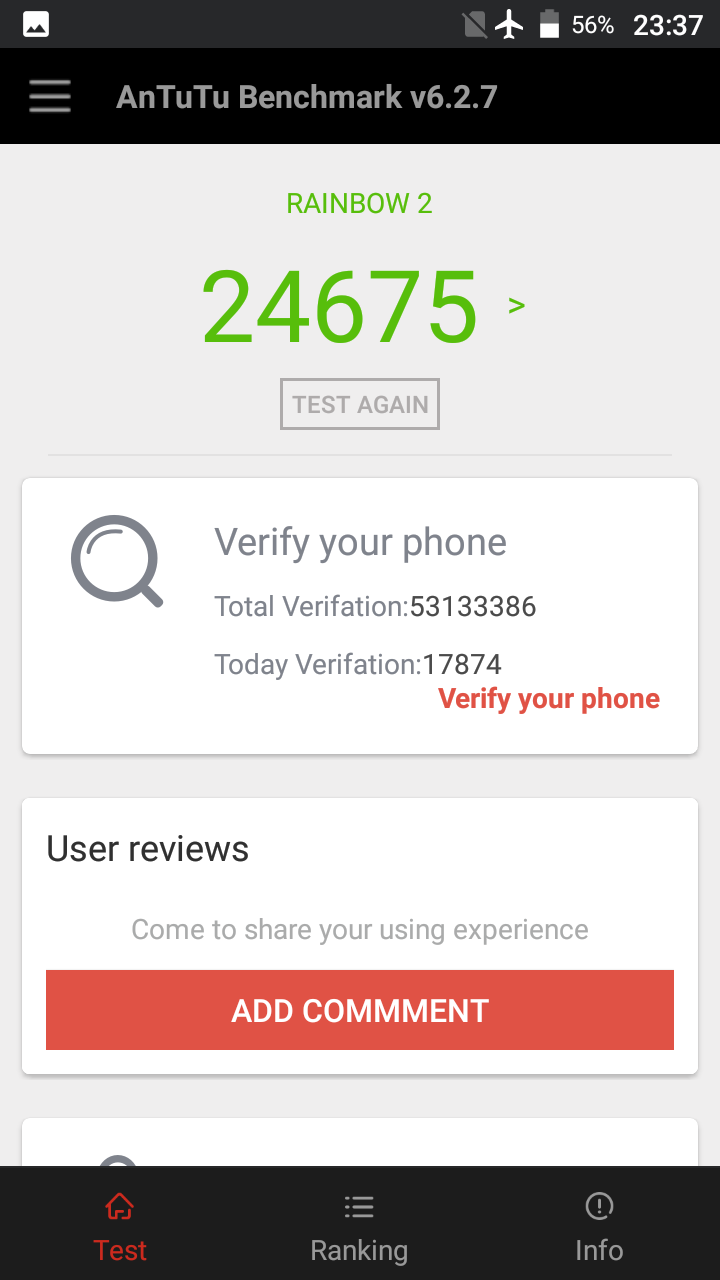Tap the red Verify your phone link
The height and width of the screenshot is (1280, 720).
tap(548, 699)
